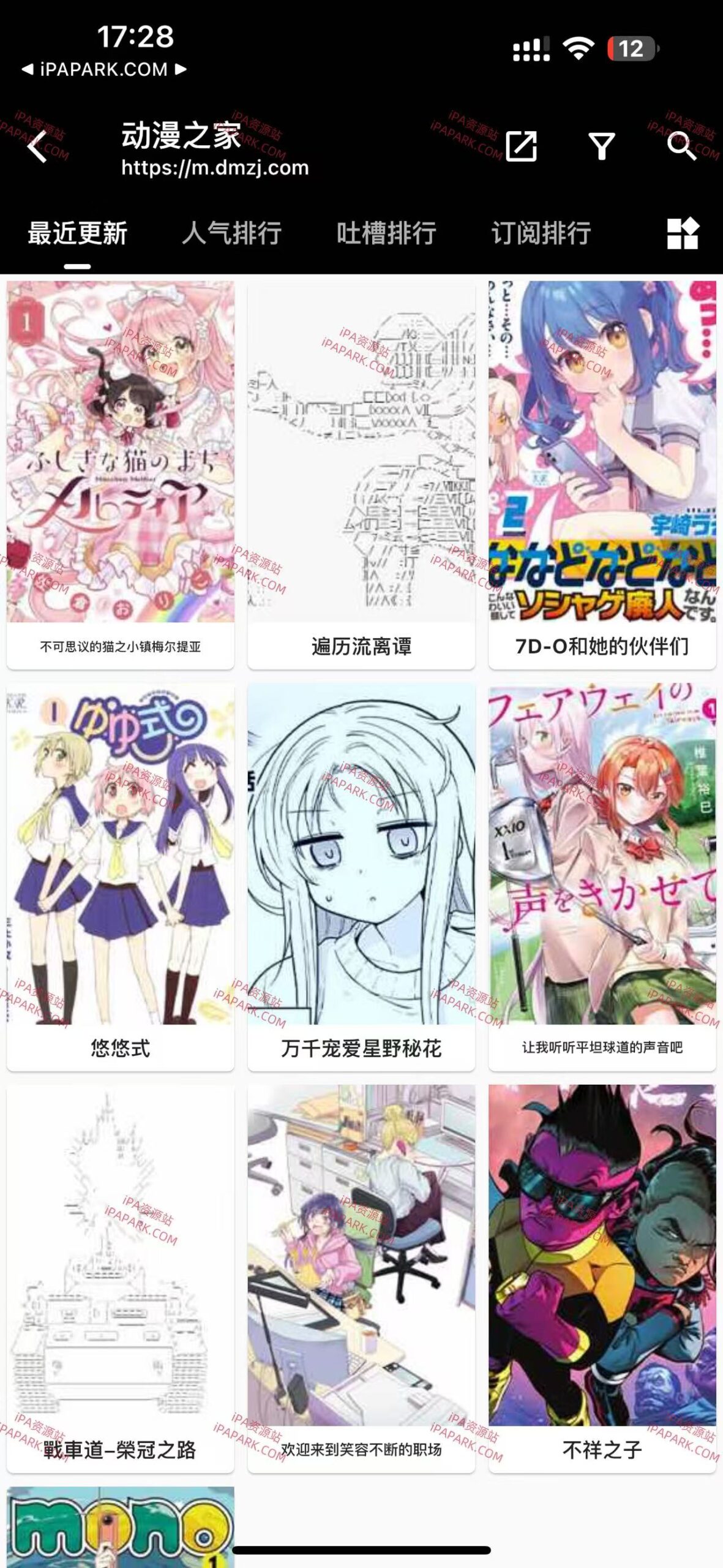Search for a comic
This screenshot has height=1568, width=723.
pyautogui.click(x=681, y=146)
